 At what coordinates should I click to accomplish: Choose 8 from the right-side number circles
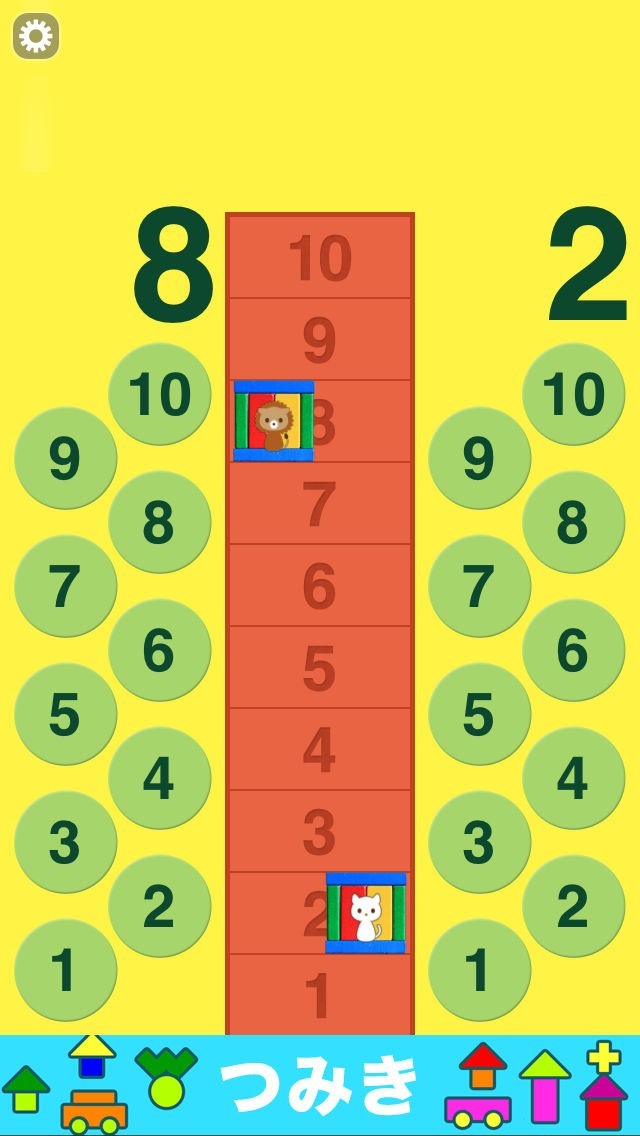(573, 522)
